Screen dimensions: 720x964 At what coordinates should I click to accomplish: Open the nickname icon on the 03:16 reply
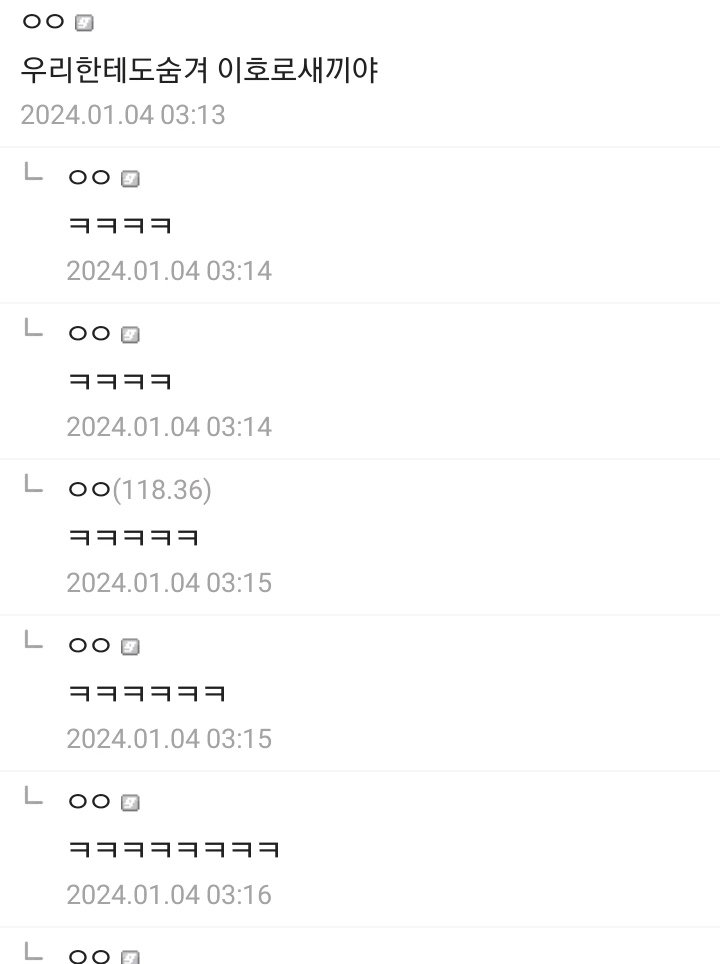pyautogui.click(x=130, y=803)
